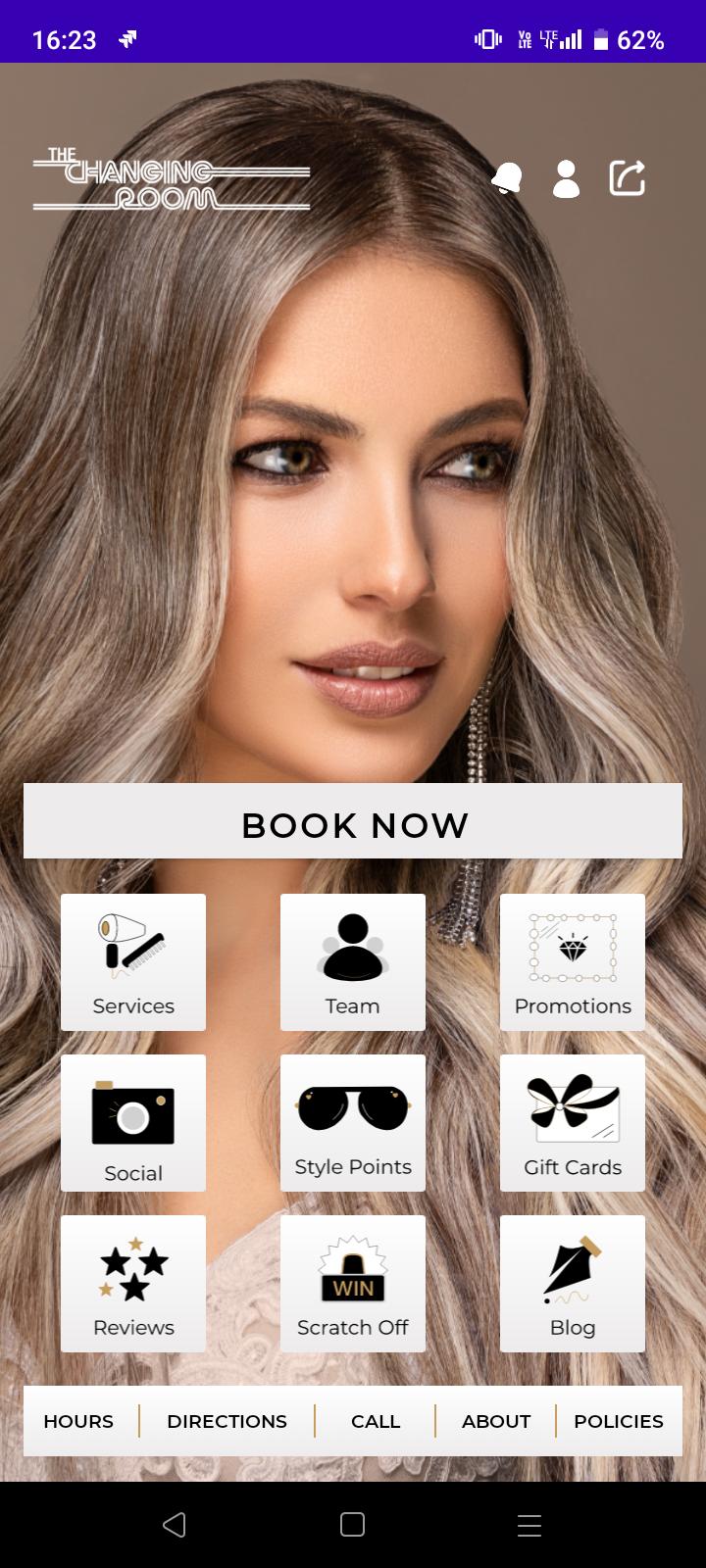Open the About section
This screenshot has width=706, height=1568.
click(496, 1421)
